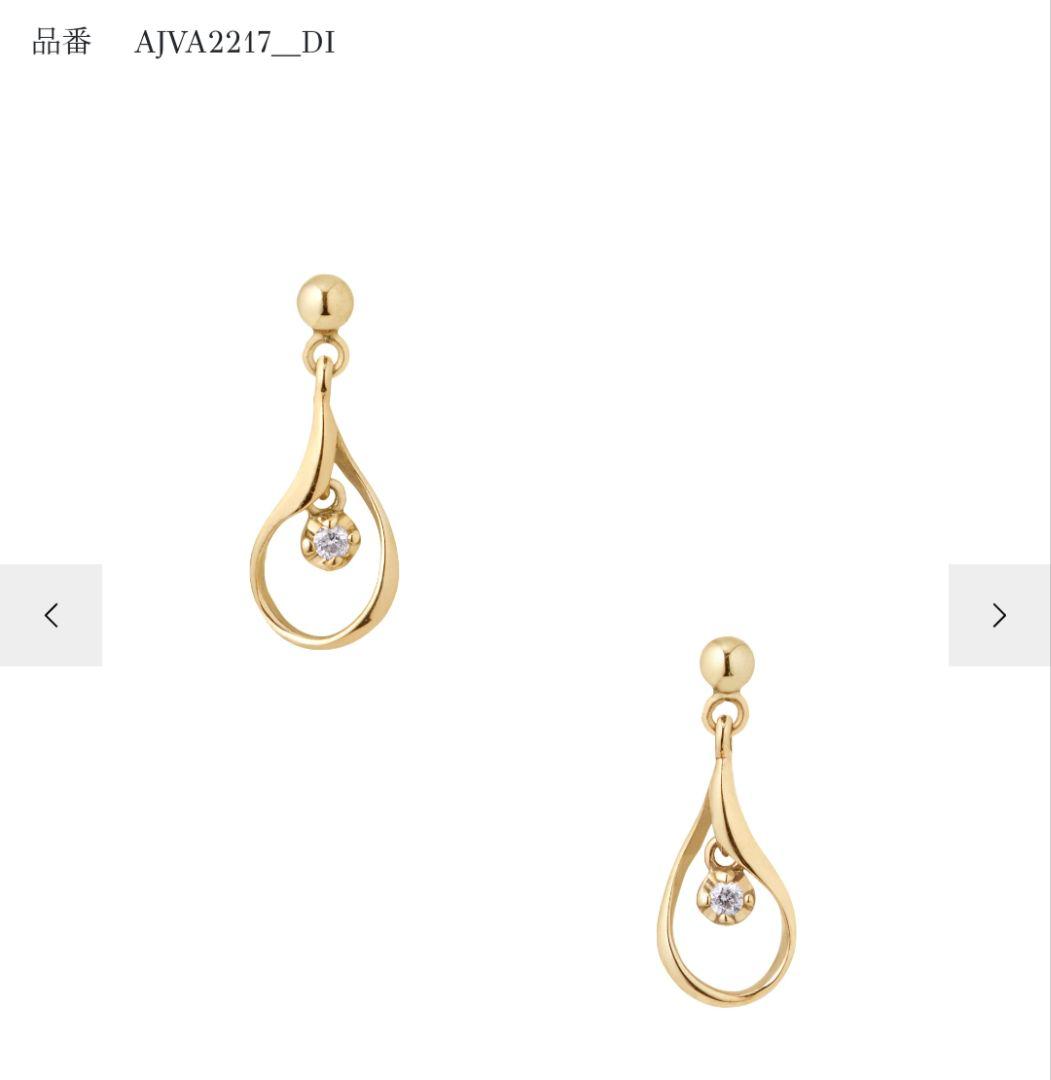The image size is (1051, 1080).
Task: Click the diamond on the lower earring
Action: [725, 898]
